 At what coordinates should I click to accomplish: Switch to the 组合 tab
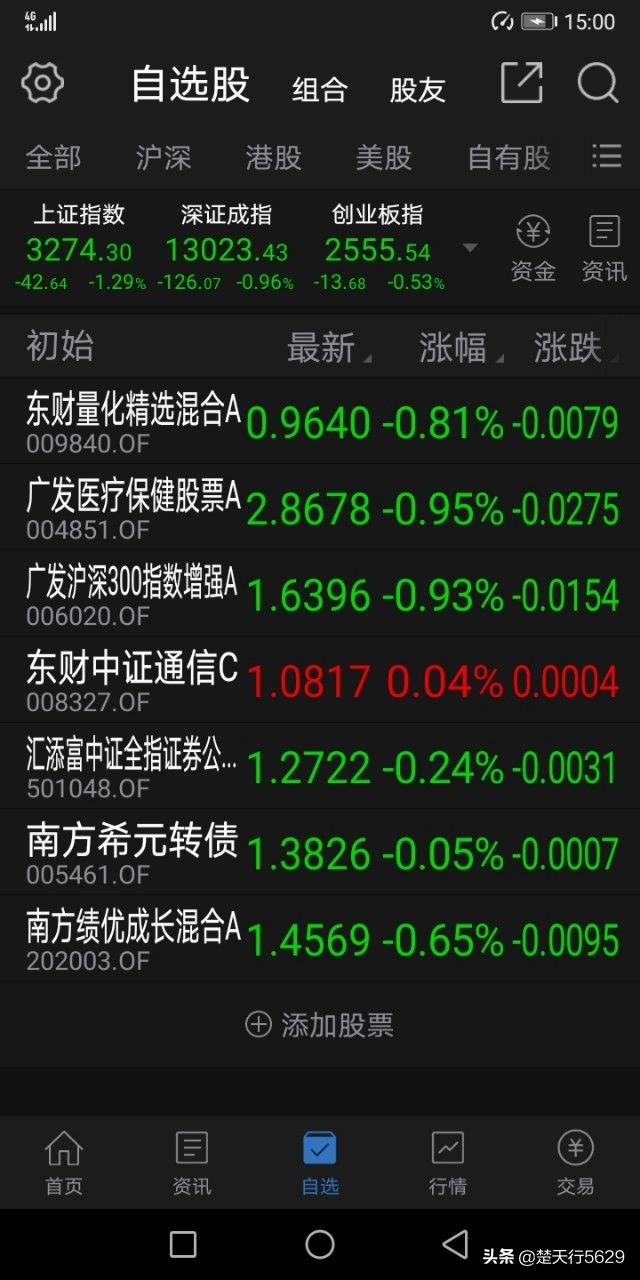point(319,90)
